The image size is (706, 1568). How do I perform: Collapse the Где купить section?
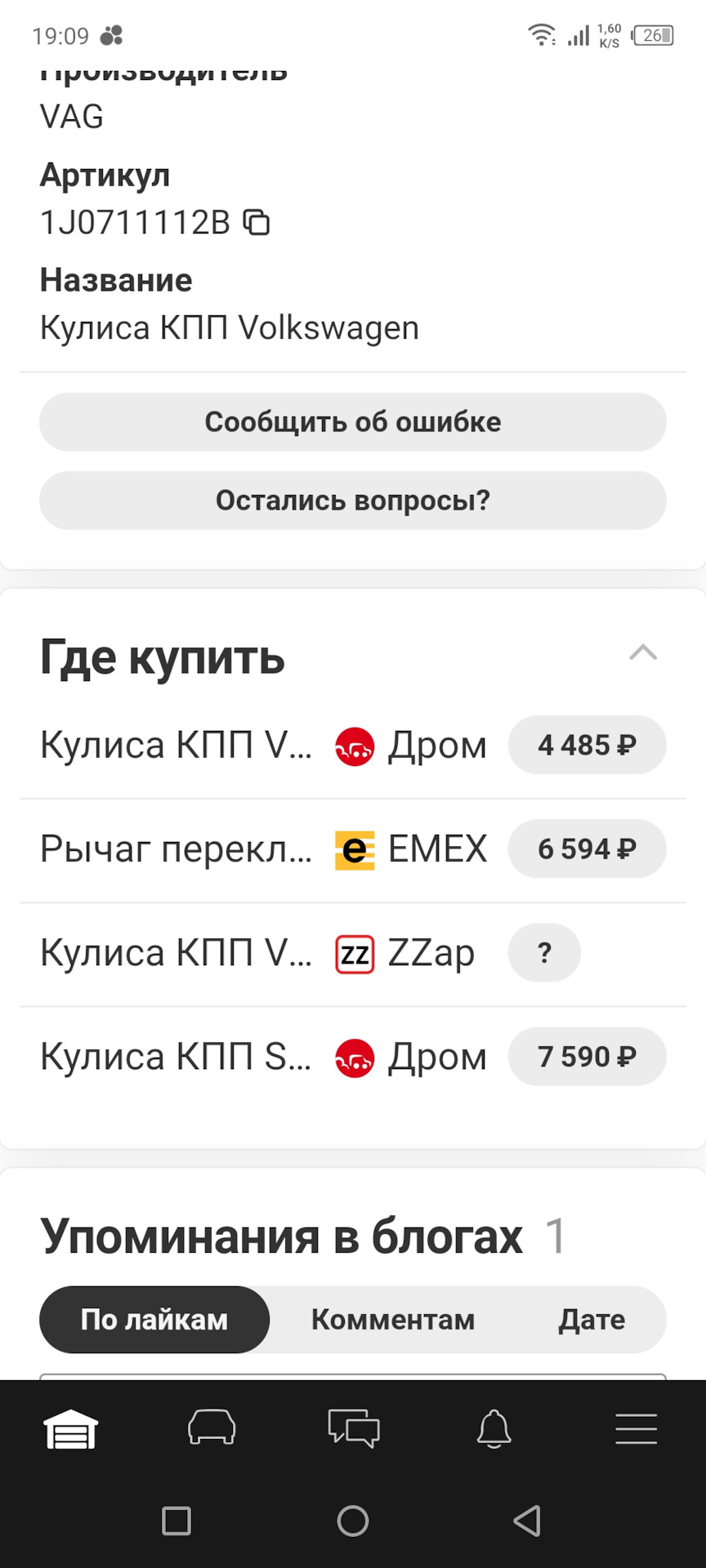click(643, 653)
